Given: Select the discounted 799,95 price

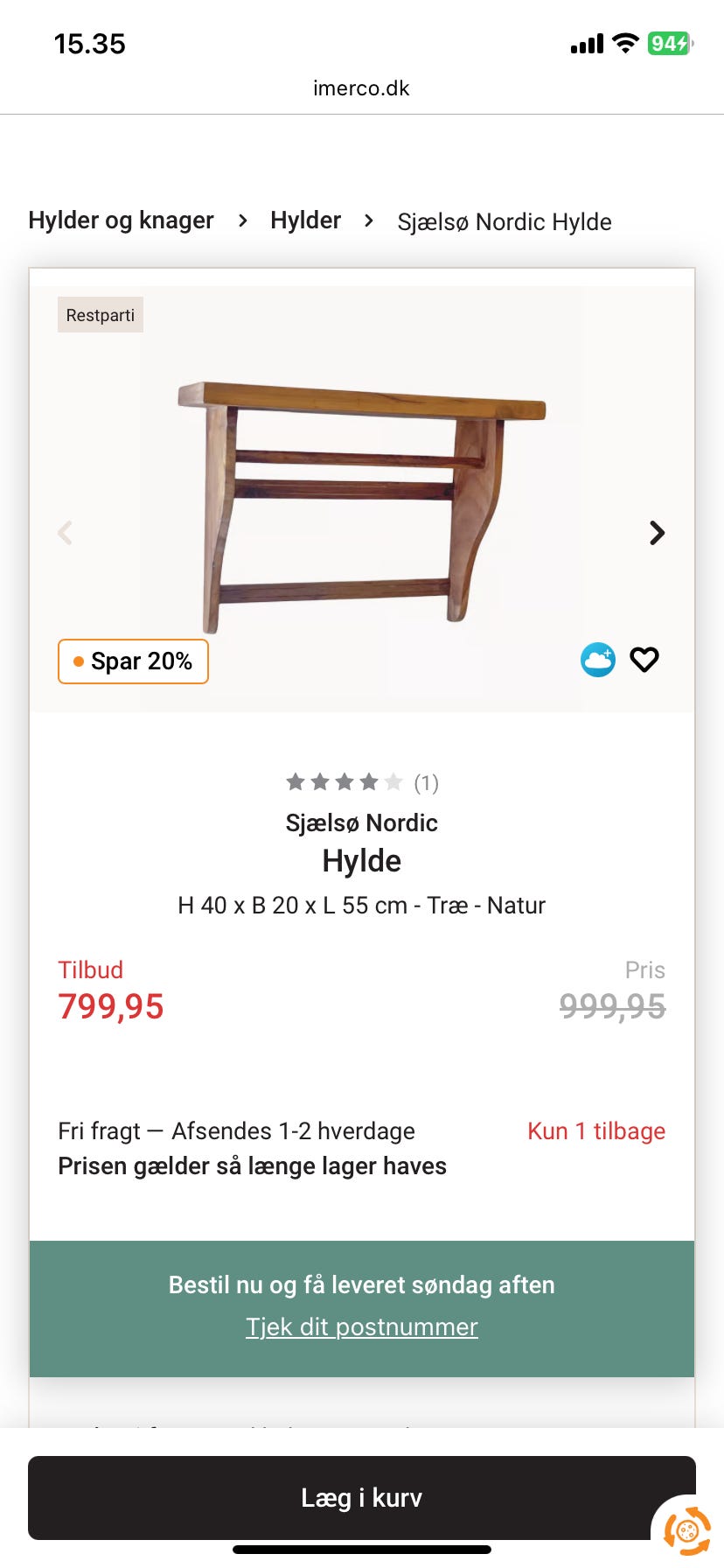Looking at the screenshot, I should (x=110, y=1006).
